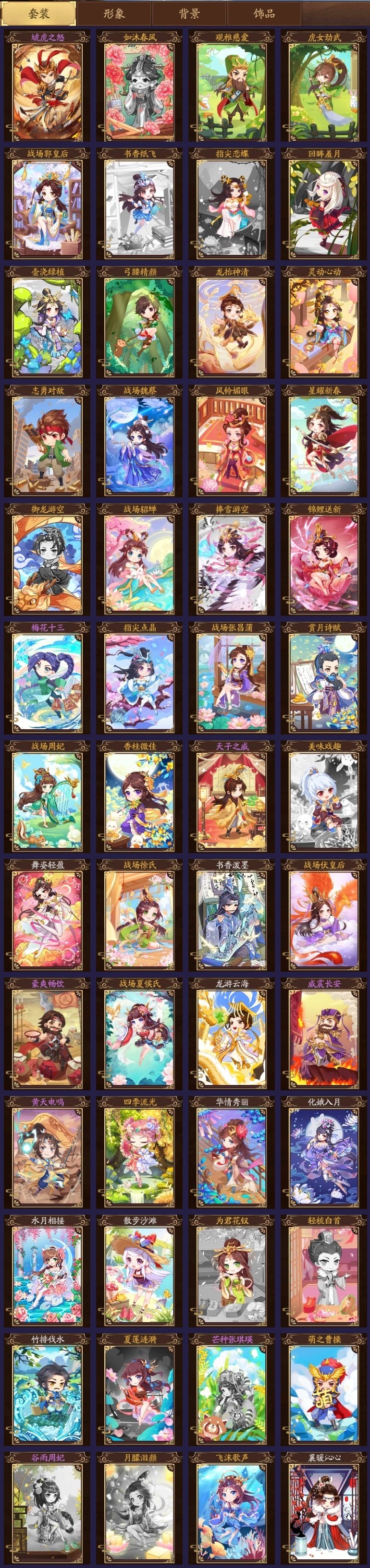Switch to the 背景 tab

click(x=189, y=13)
